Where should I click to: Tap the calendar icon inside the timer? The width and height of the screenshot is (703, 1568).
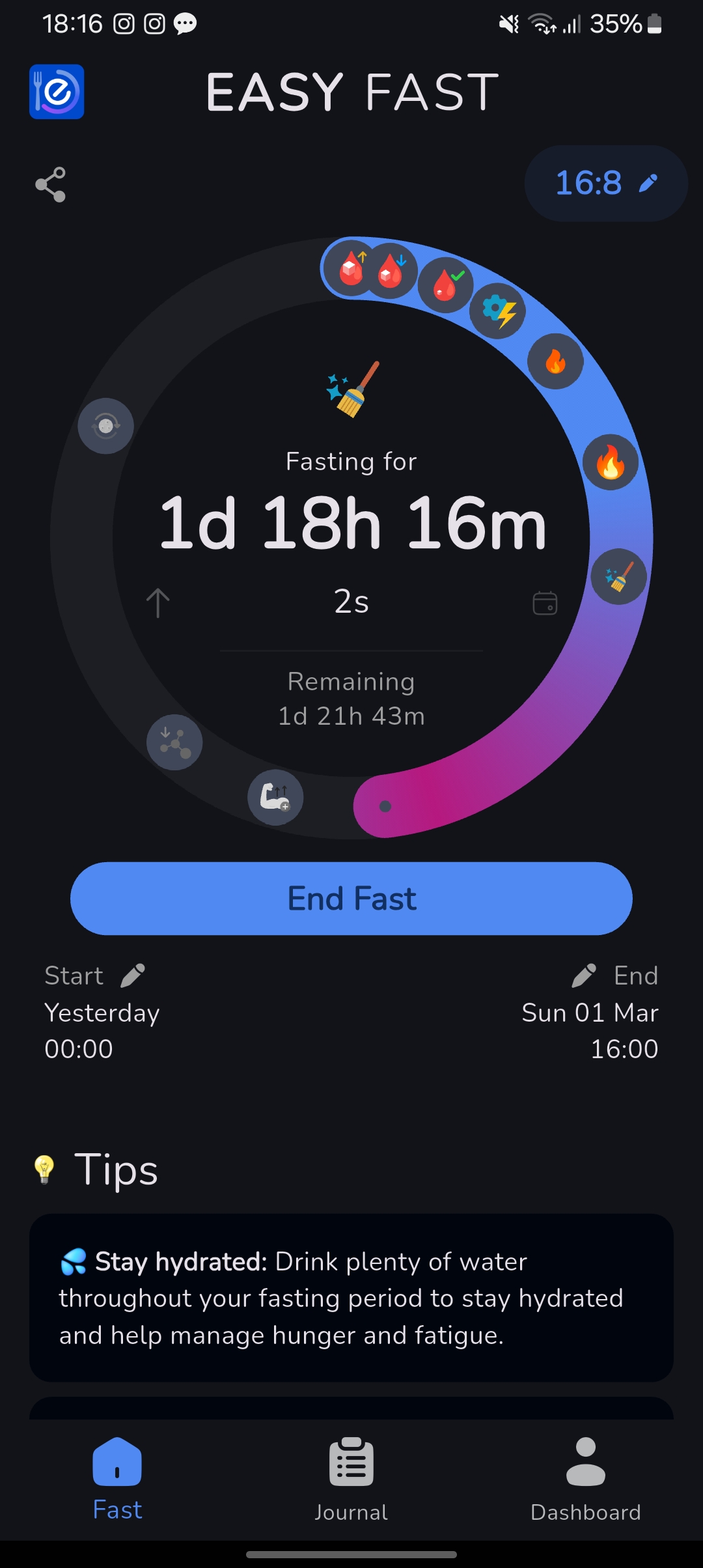coord(545,603)
